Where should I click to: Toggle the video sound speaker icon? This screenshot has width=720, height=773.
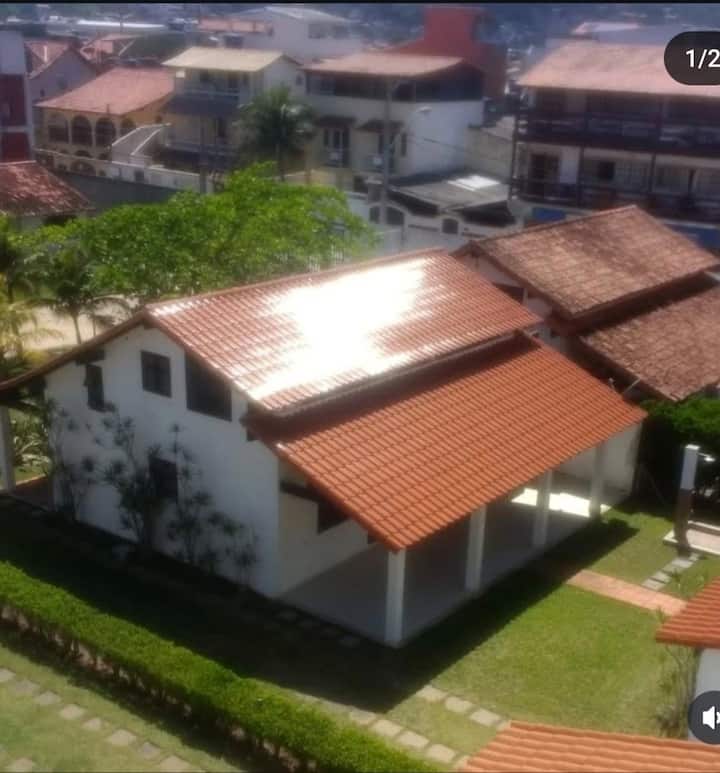(709, 717)
